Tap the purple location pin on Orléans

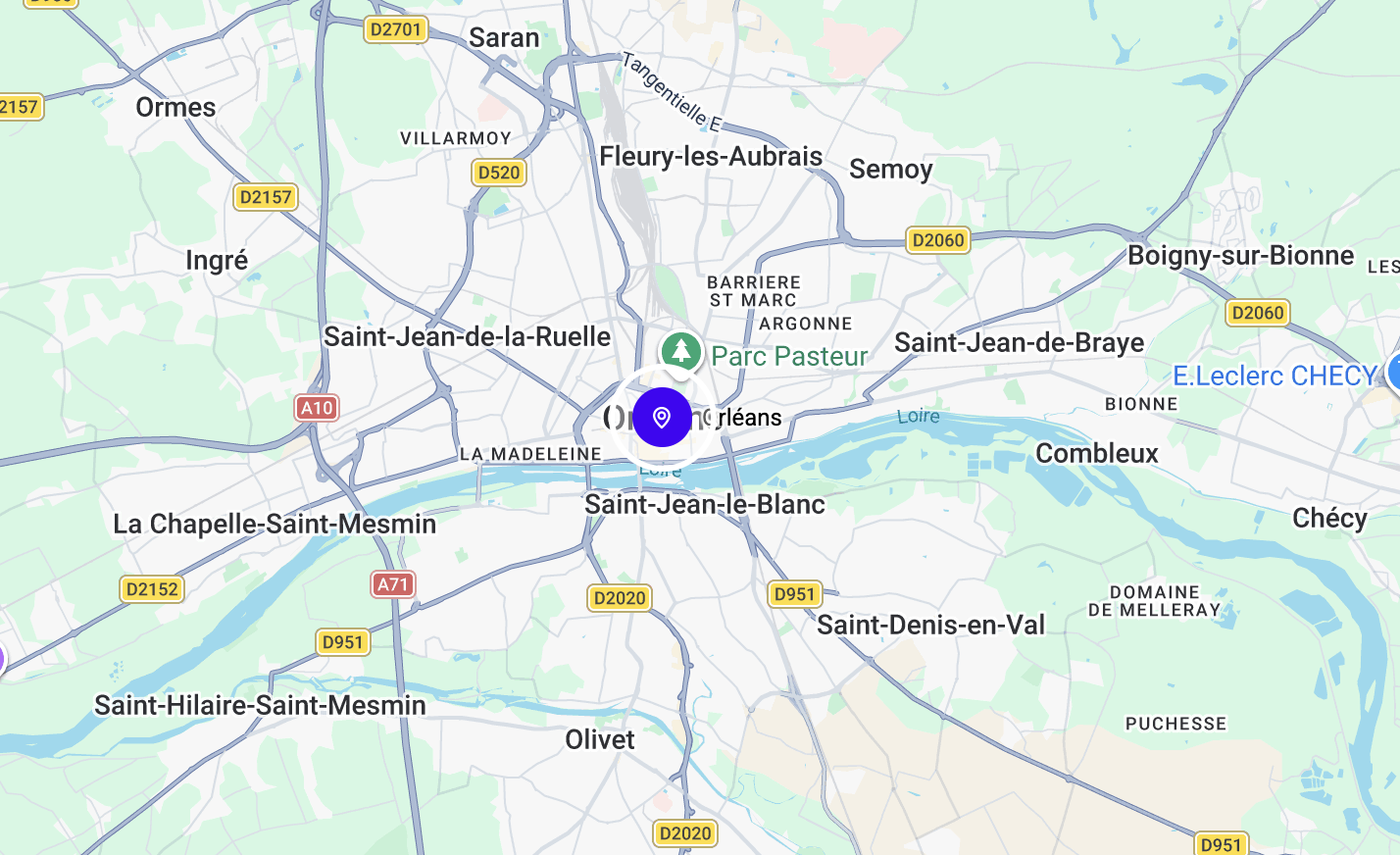point(662,418)
